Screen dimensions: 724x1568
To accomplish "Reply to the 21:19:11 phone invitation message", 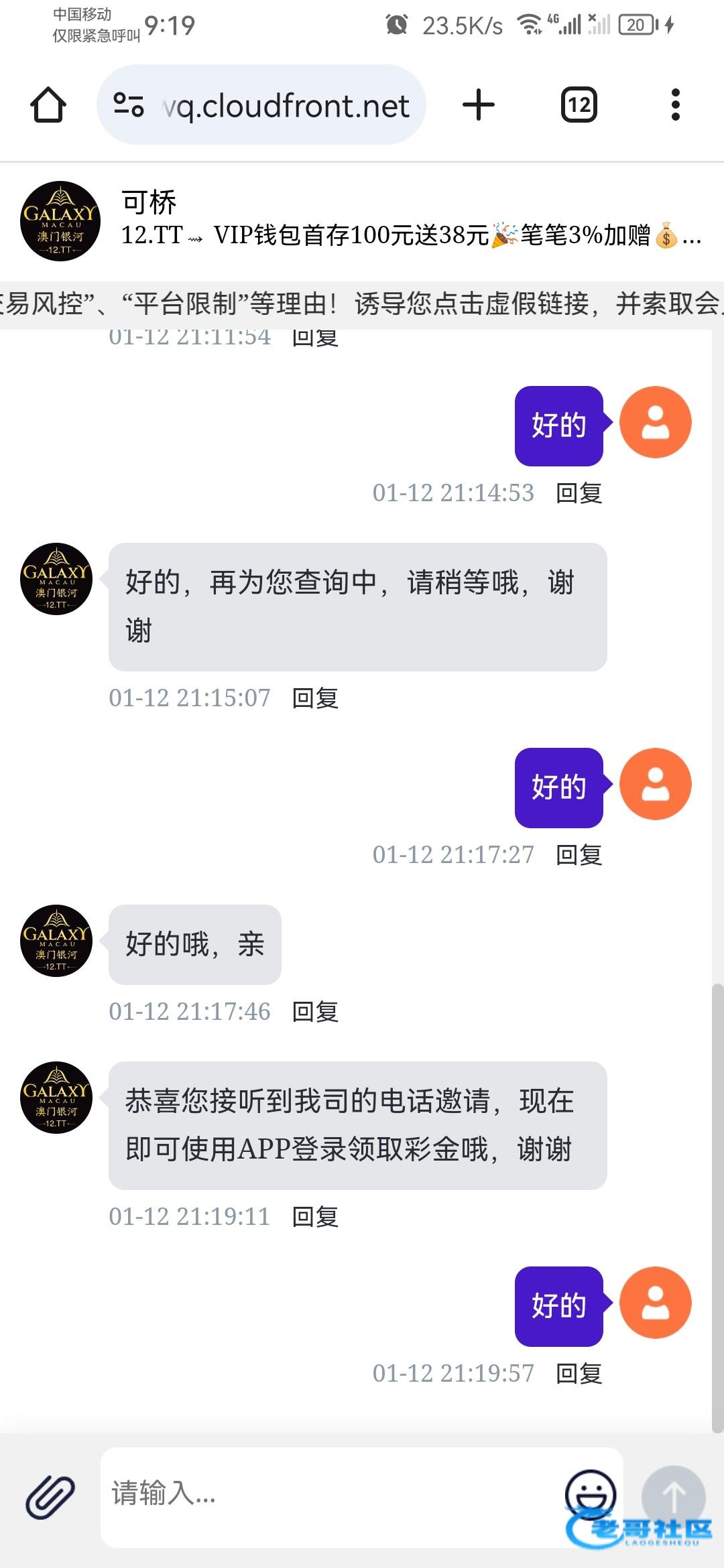I will pos(315,1217).
